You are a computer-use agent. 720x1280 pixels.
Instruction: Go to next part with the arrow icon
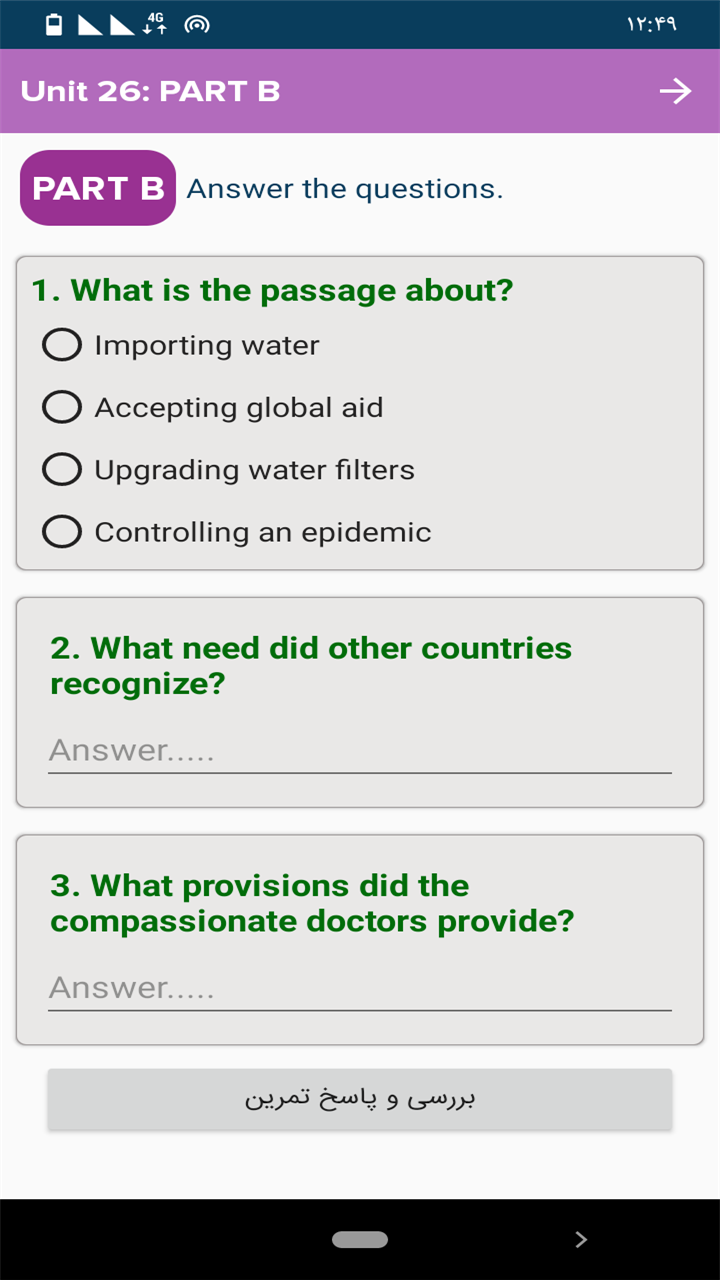coord(675,92)
